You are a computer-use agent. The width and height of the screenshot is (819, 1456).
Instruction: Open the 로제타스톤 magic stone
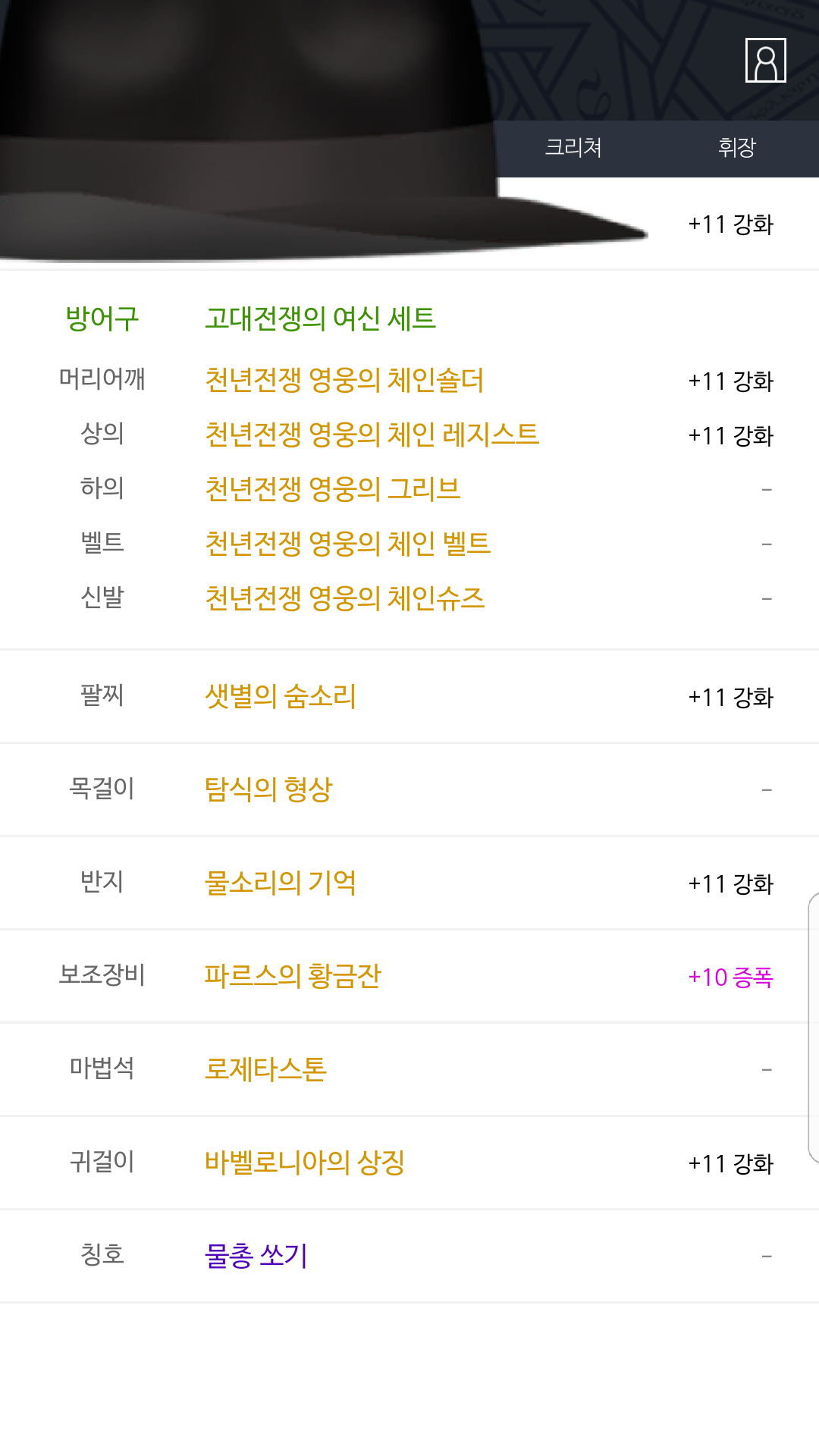pos(265,1069)
